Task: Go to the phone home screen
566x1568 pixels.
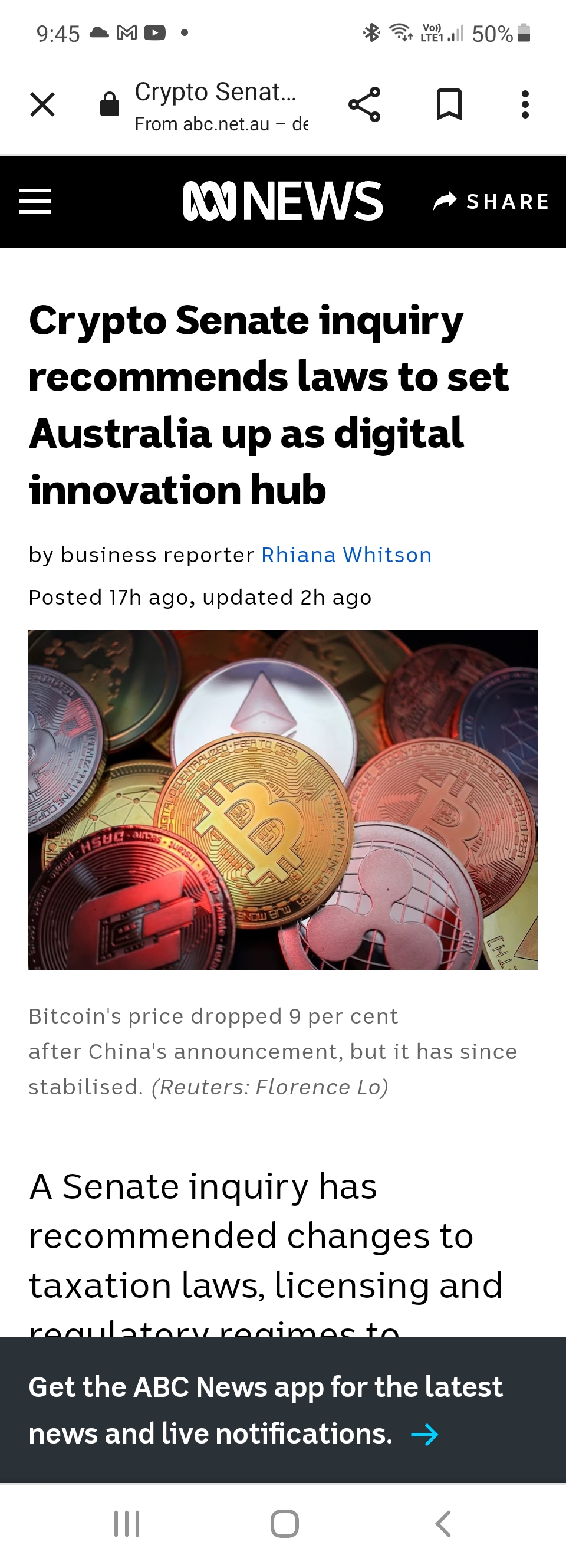Action: tap(284, 1524)
